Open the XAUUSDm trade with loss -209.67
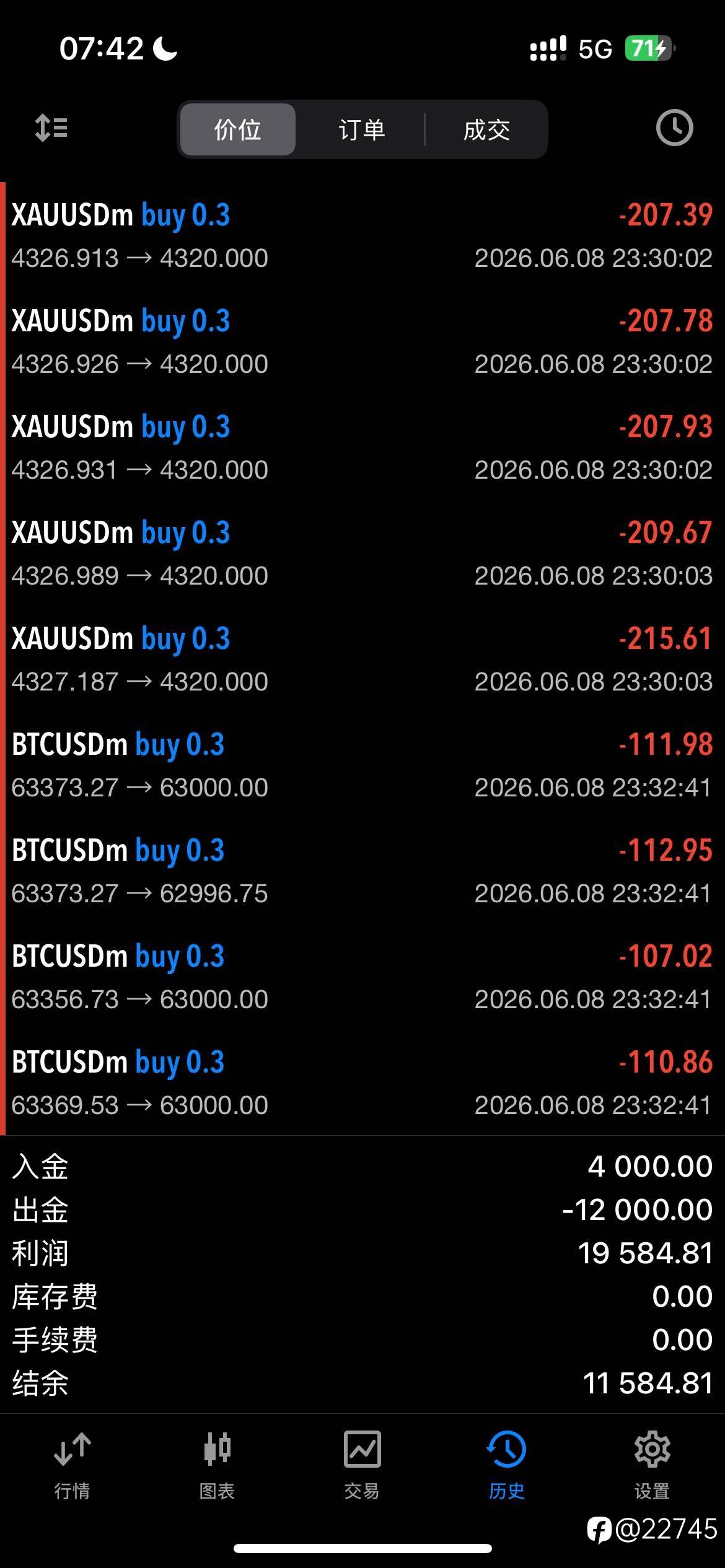This screenshot has height=1568, width=725. click(362, 553)
